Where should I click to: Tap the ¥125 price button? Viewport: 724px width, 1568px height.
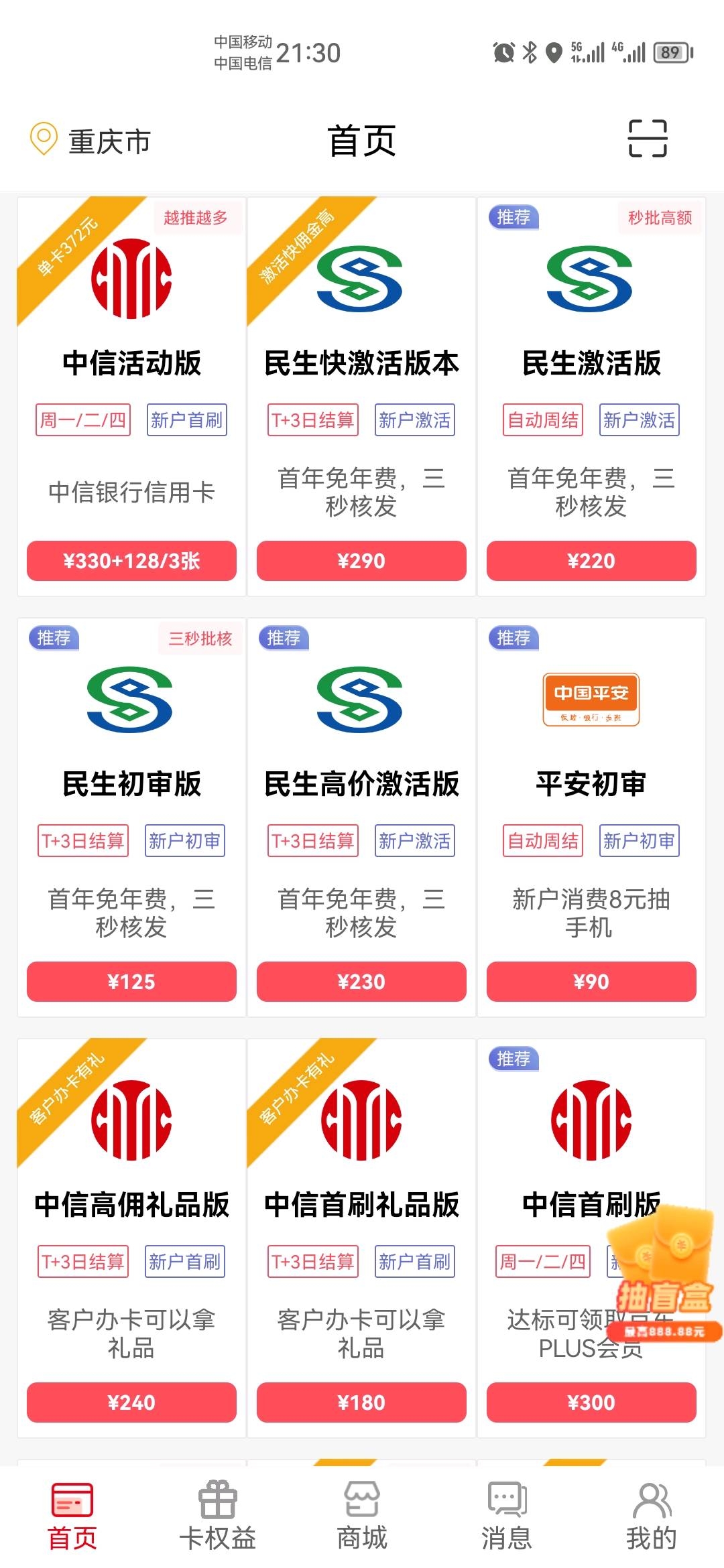tap(131, 982)
